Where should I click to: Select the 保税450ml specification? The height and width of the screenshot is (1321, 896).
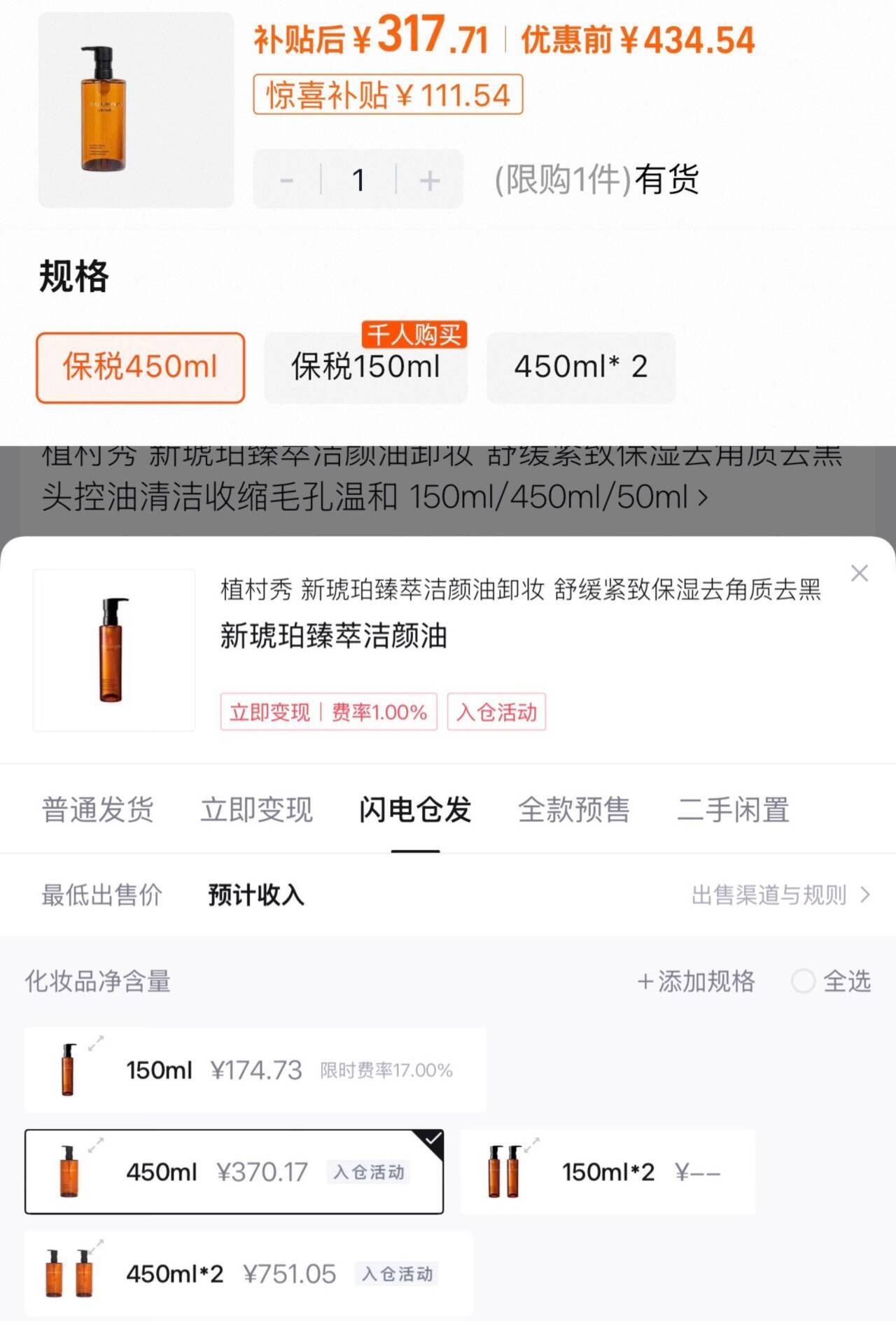(x=140, y=367)
